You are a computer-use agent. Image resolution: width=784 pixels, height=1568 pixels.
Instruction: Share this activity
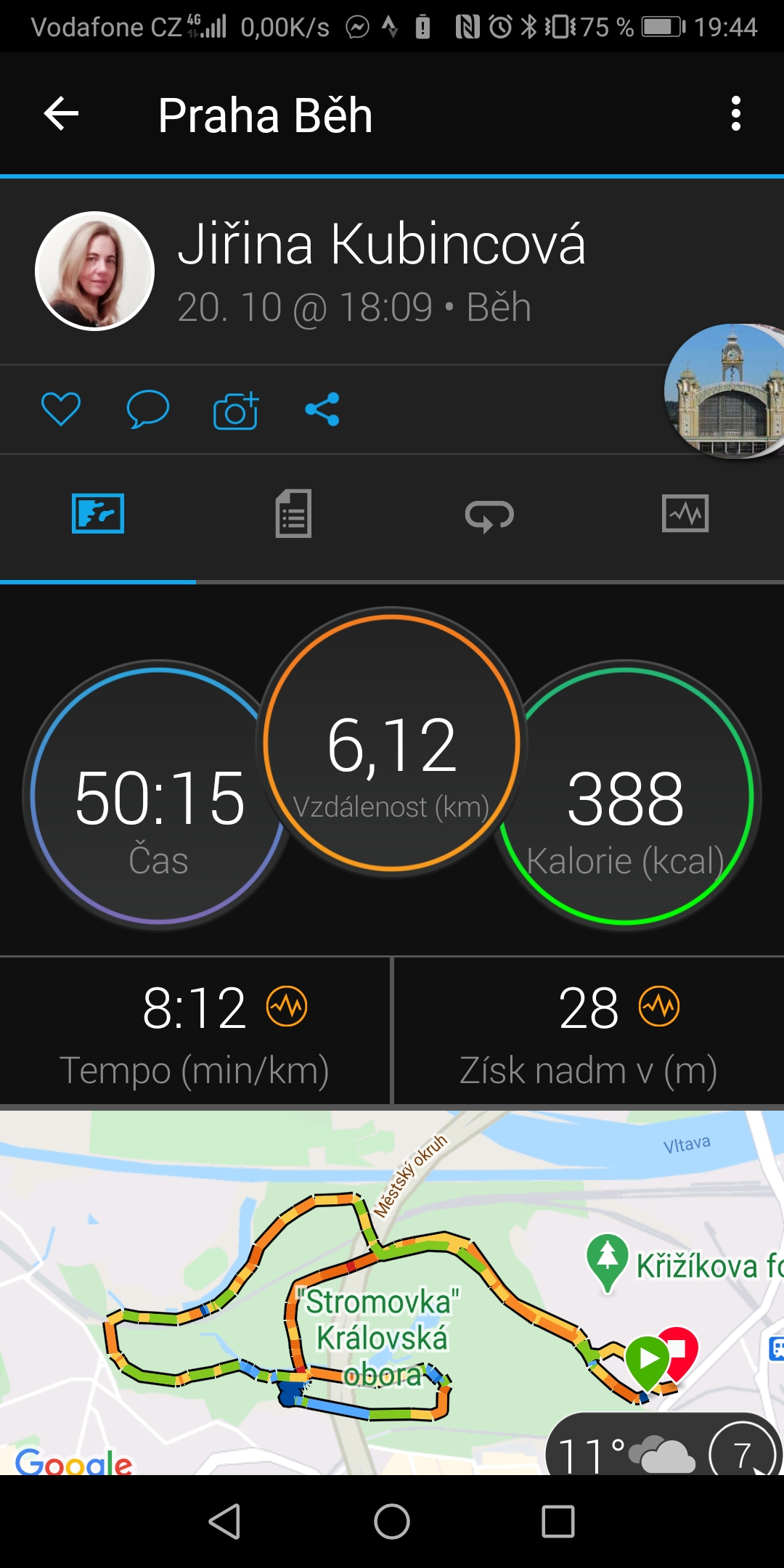tap(322, 409)
